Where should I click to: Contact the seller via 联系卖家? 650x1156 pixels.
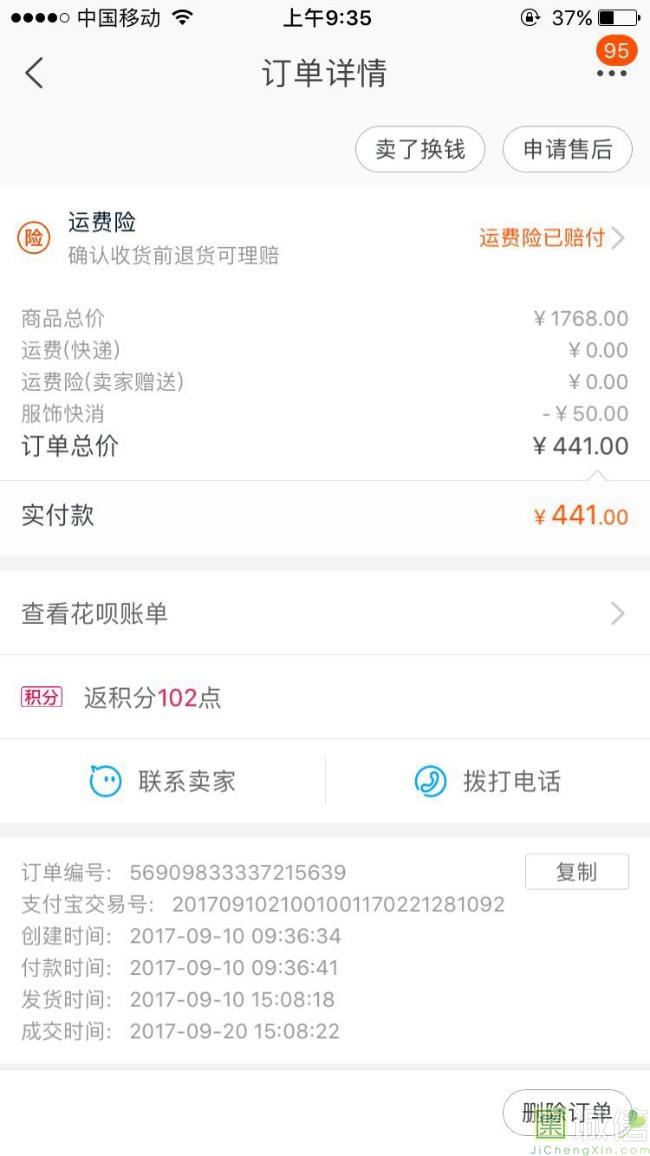pos(162,781)
